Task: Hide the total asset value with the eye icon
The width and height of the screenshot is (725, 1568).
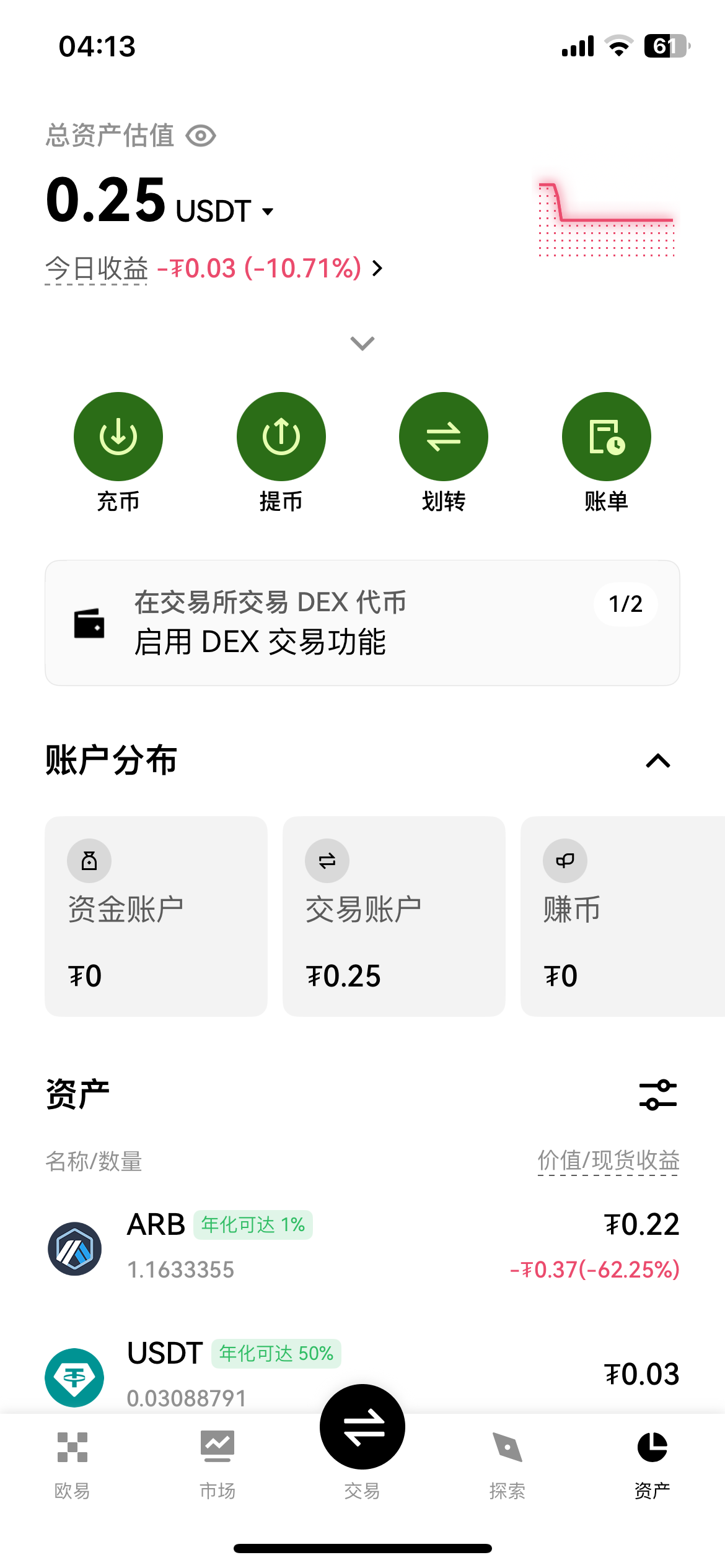Action: (x=201, y=136)
